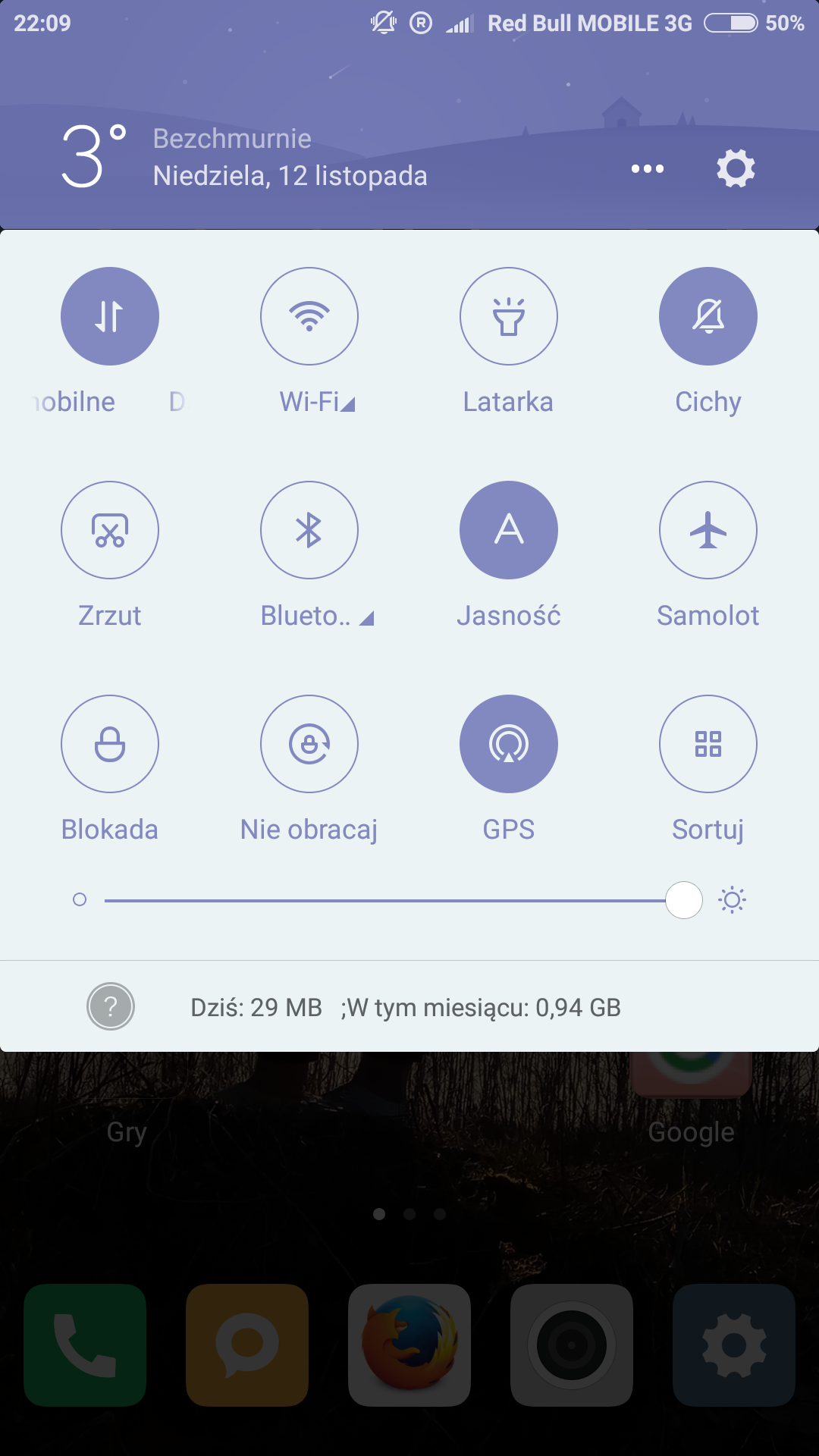The width and height of the screenshot is (819, 1456).
Task: Turn on the Latarka flashlight
Action: pyautogui.click(x=509, y=316)
